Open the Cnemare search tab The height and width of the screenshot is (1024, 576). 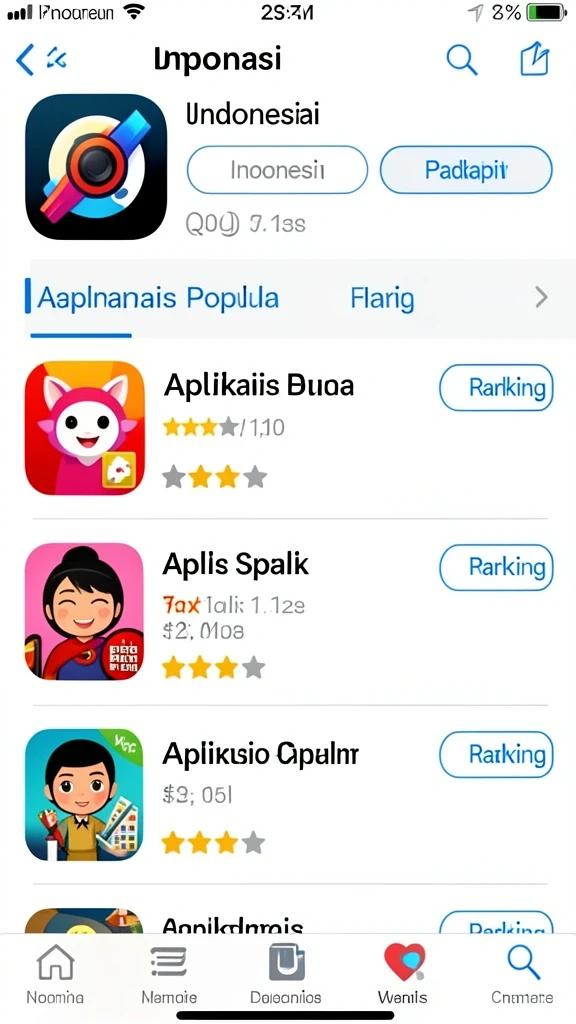pos(522,974)
